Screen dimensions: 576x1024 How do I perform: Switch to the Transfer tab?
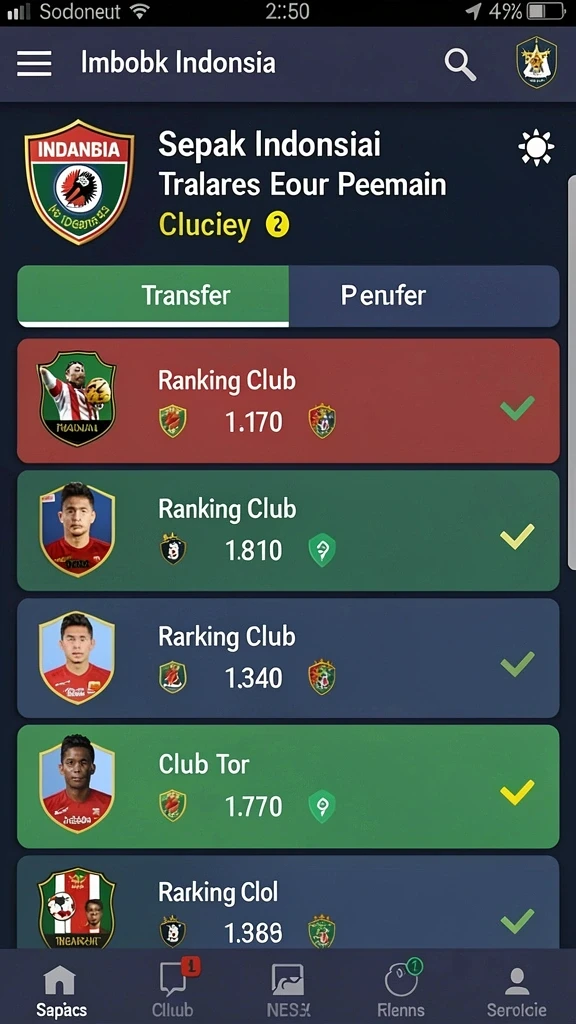click(x=153, y=295)
